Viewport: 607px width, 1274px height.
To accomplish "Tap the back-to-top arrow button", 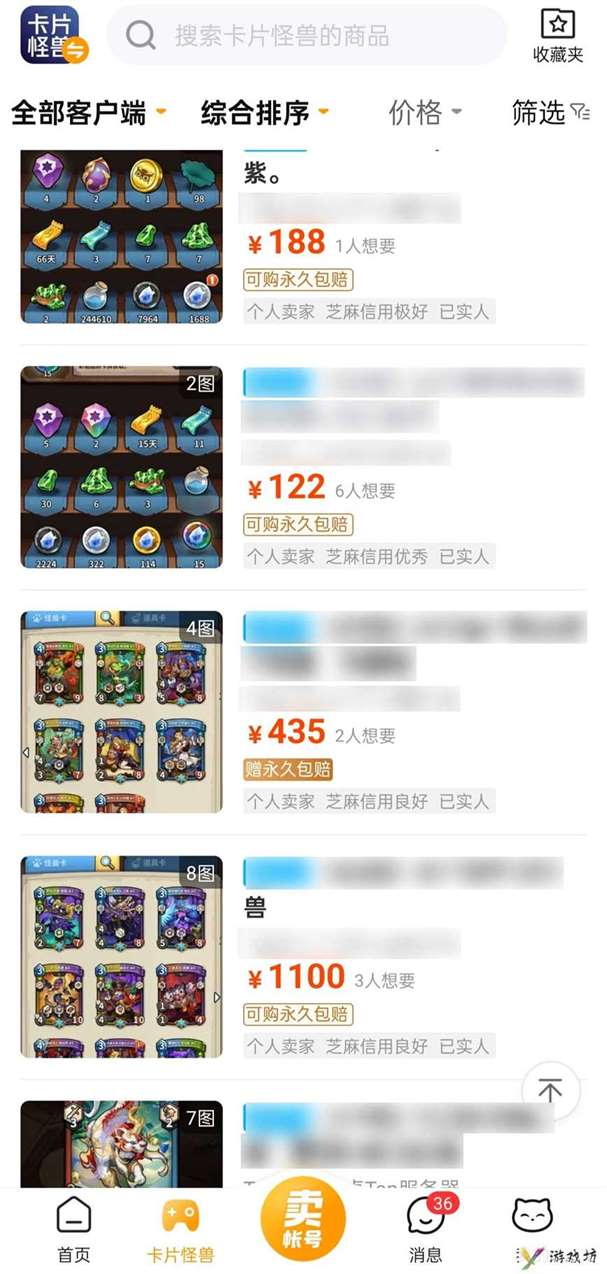I will pos(551,1091).
